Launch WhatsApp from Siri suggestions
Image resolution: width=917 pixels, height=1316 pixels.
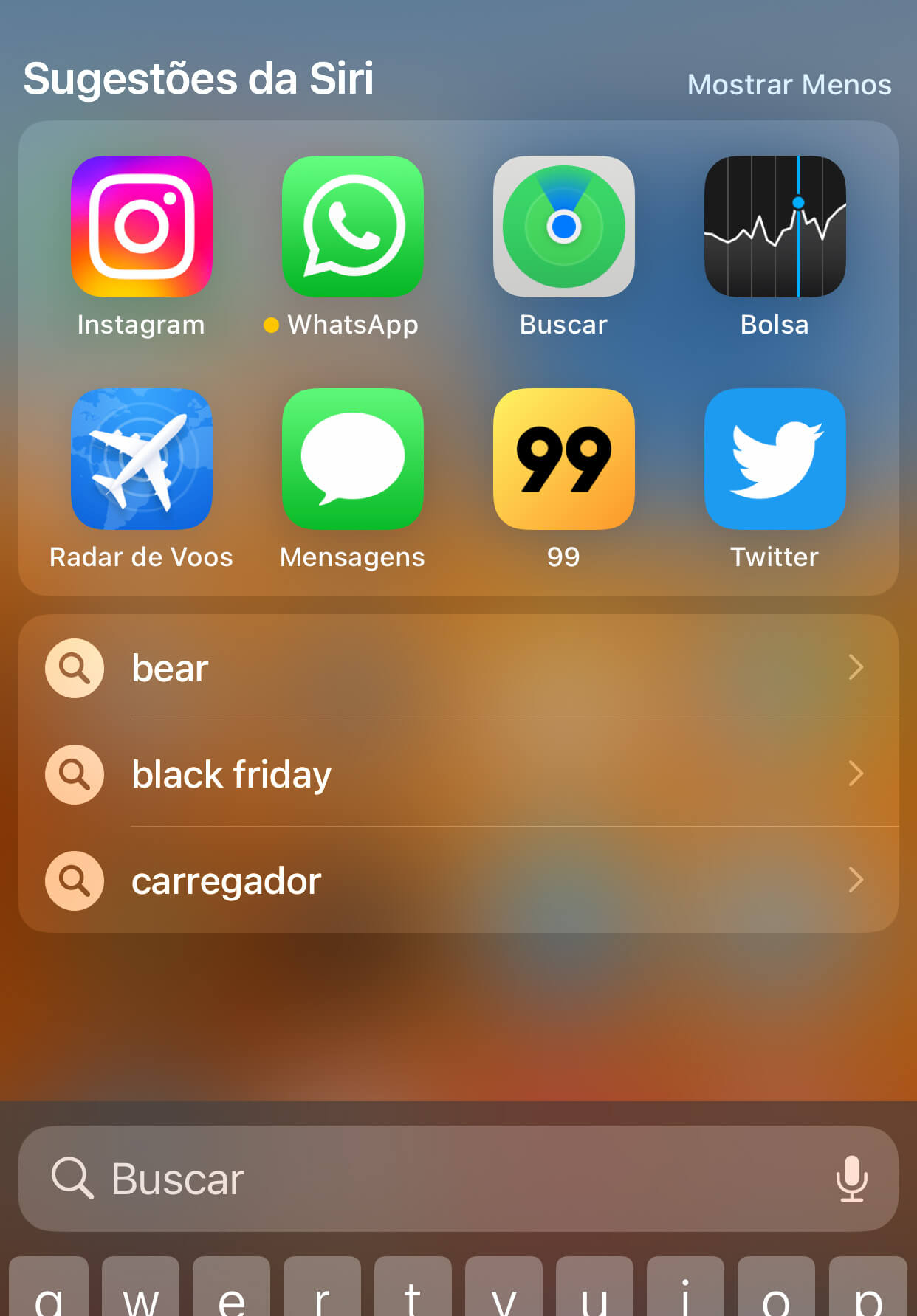tap(352, 227)
